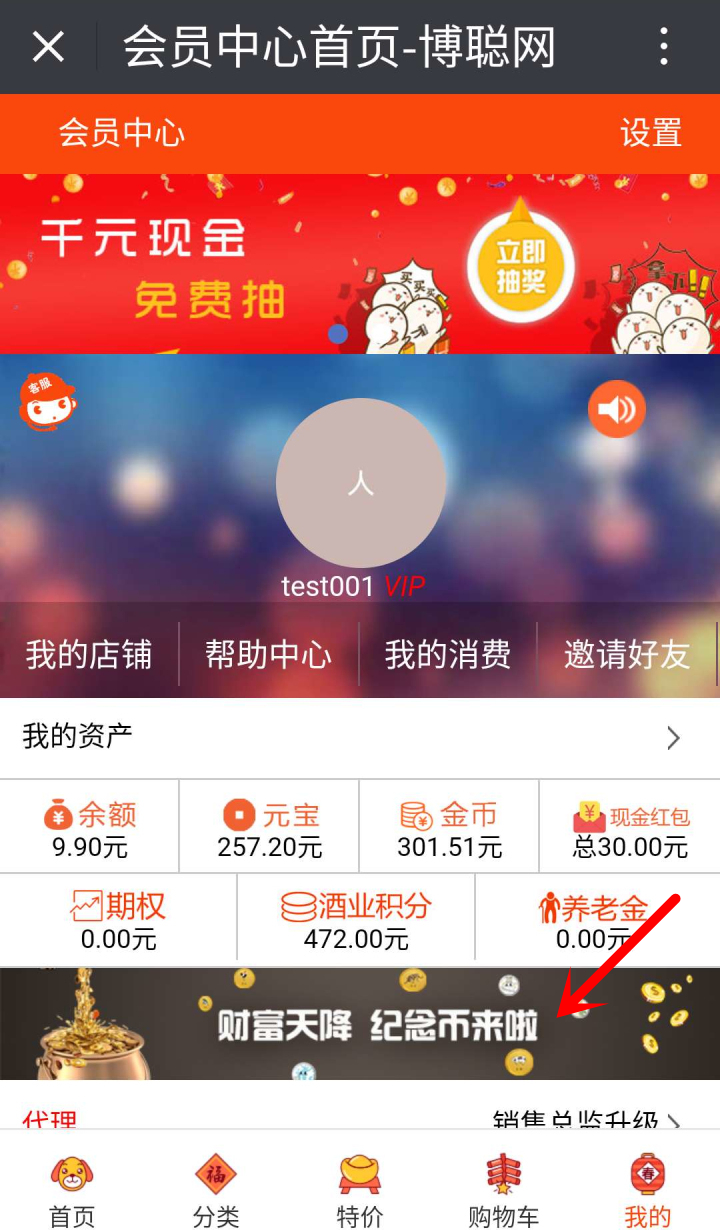Open 酒业积分 points
The height and width of the screenshot is (1230, 720).
356,920
